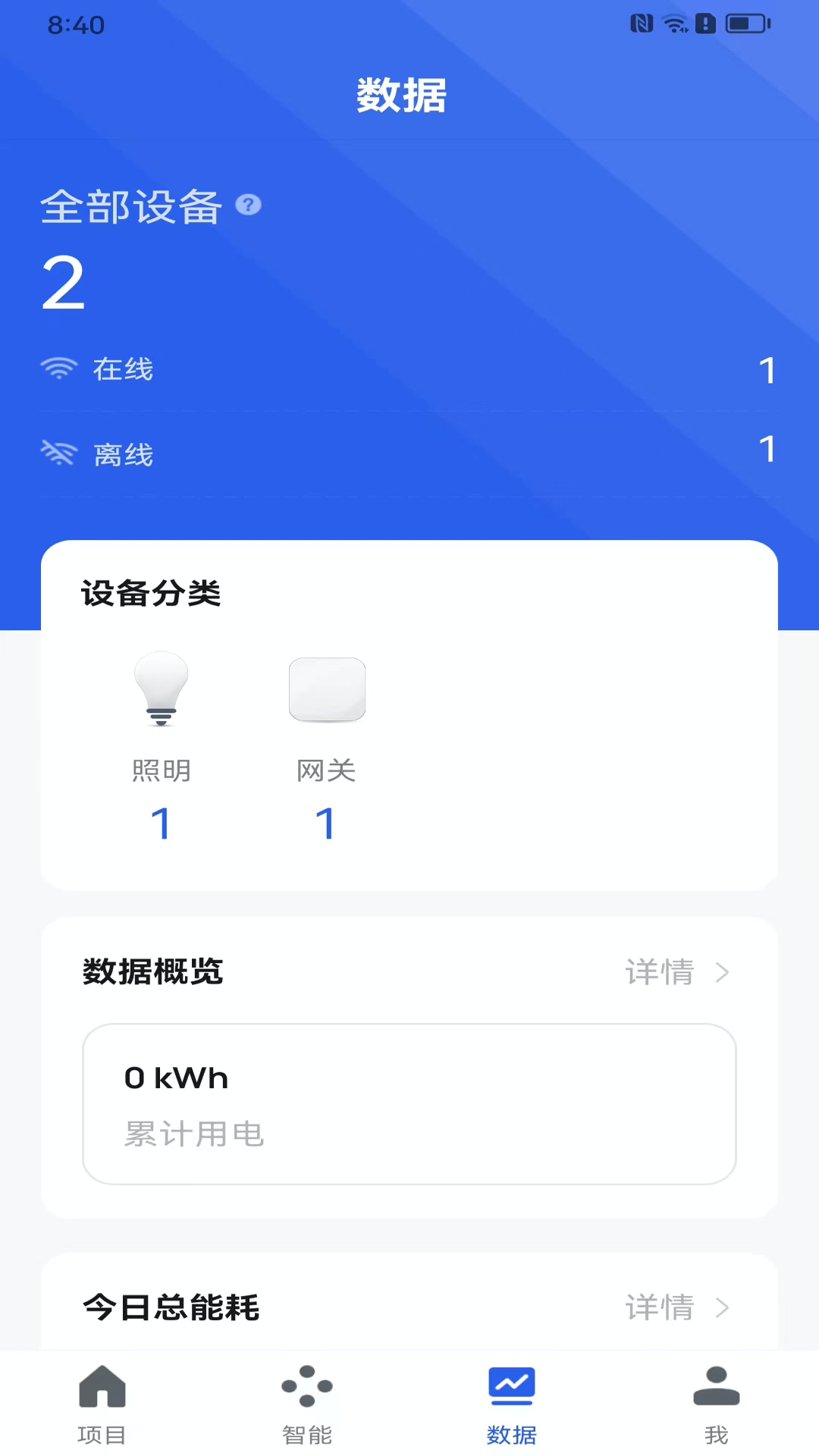Click the offline Wi-Fi icon beside 离线

[x=59, y=453]
